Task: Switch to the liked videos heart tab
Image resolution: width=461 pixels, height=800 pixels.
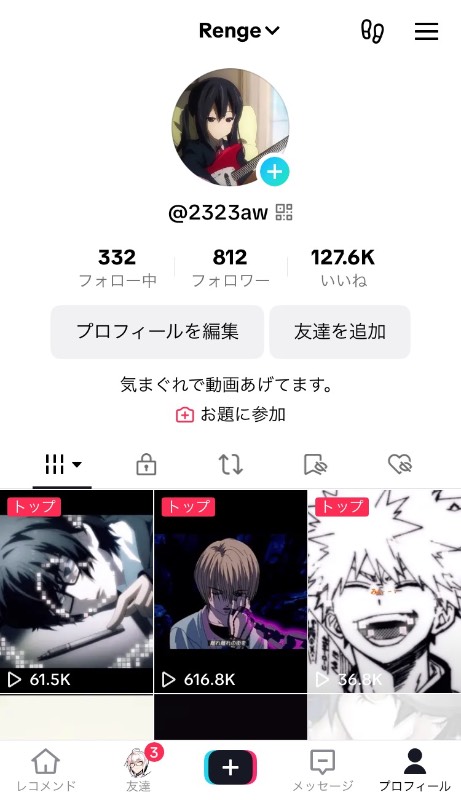Action: pos(400,464)
